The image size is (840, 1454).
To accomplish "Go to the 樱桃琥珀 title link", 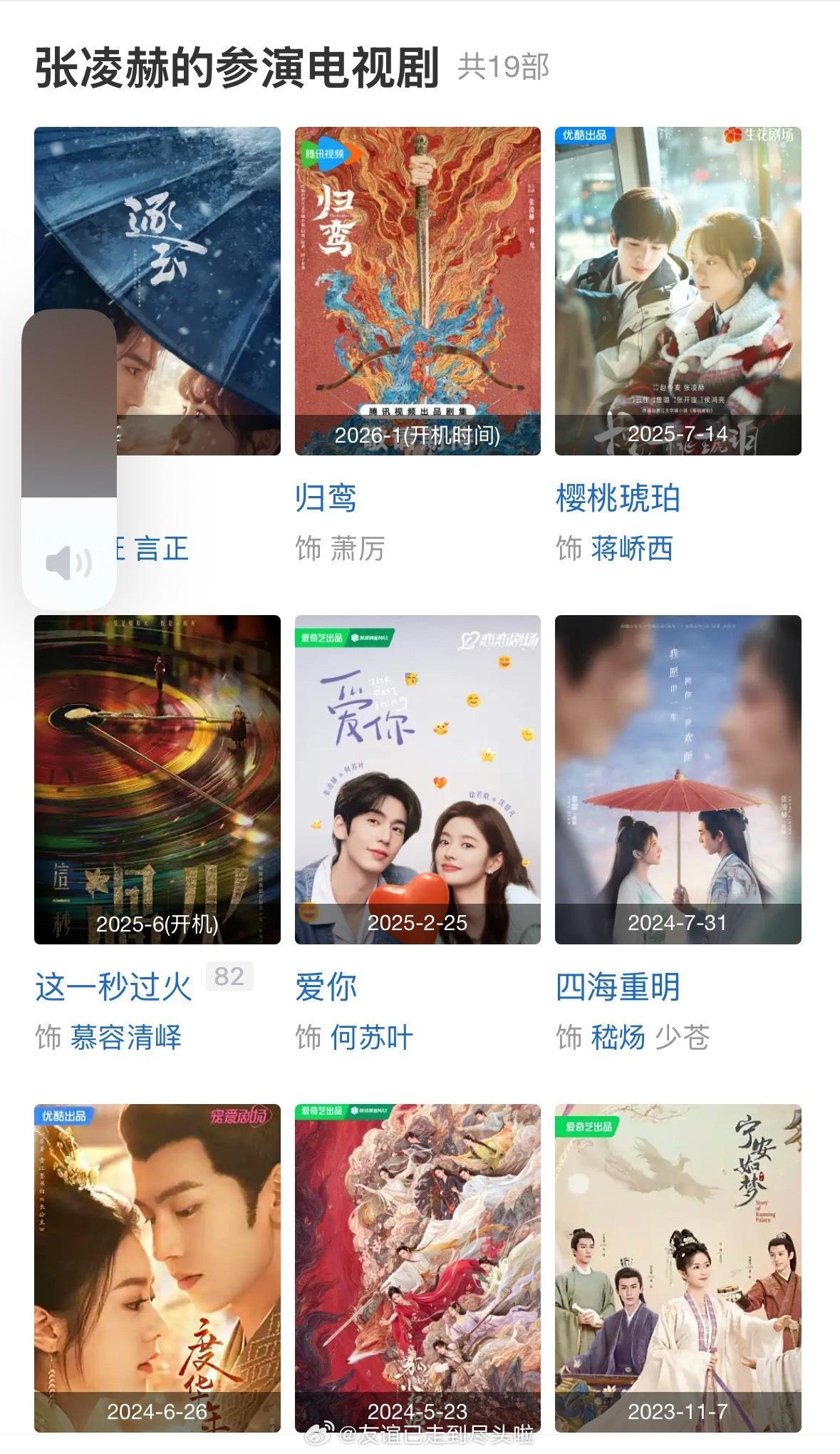I will click(618, 497).
